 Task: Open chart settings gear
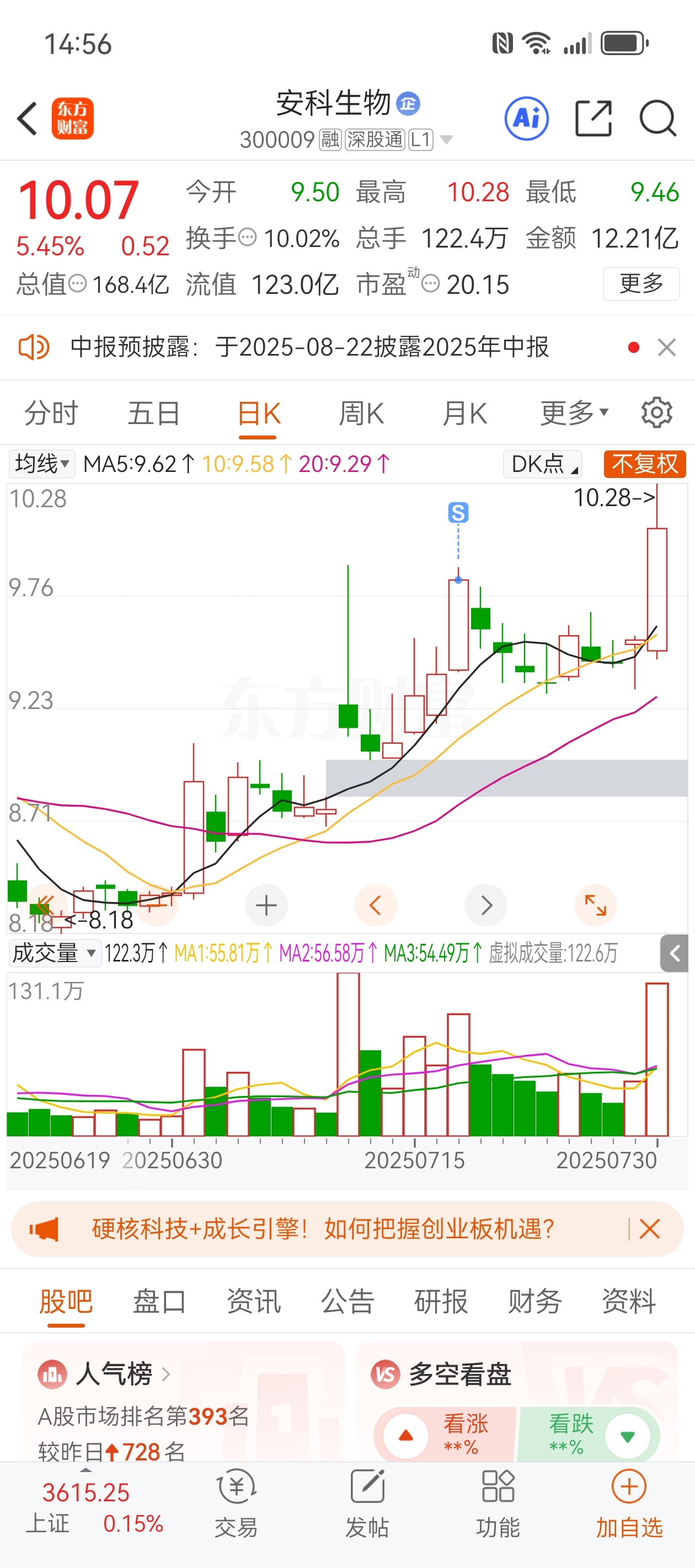pos(656,413)
